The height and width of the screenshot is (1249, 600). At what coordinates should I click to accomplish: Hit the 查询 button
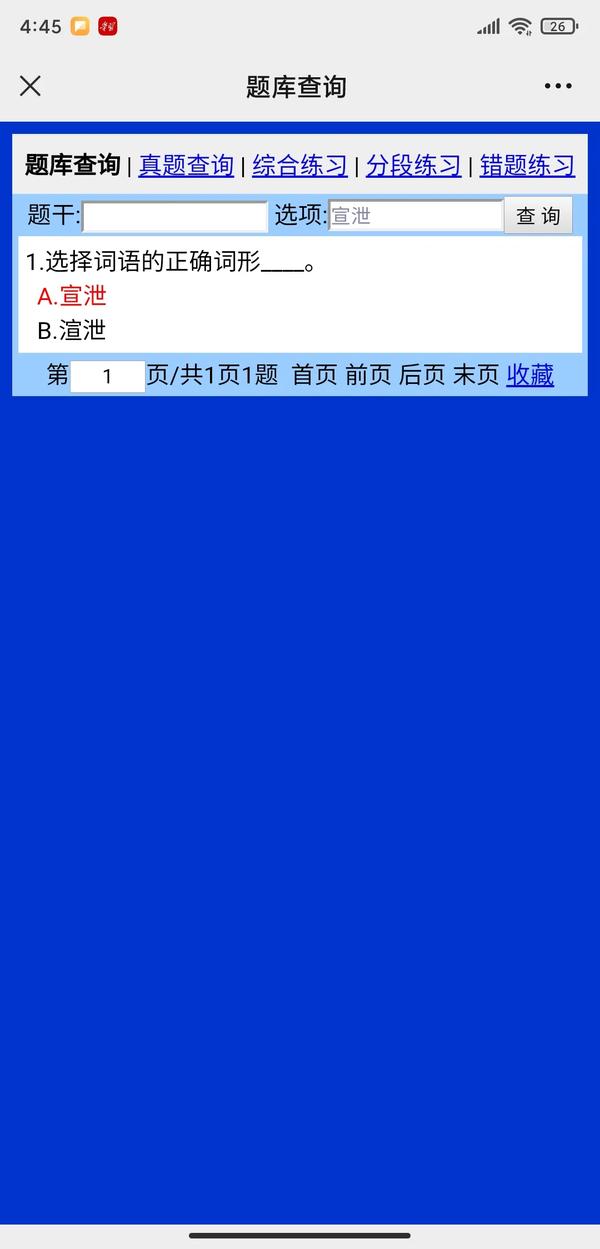(x=538, y=216)
